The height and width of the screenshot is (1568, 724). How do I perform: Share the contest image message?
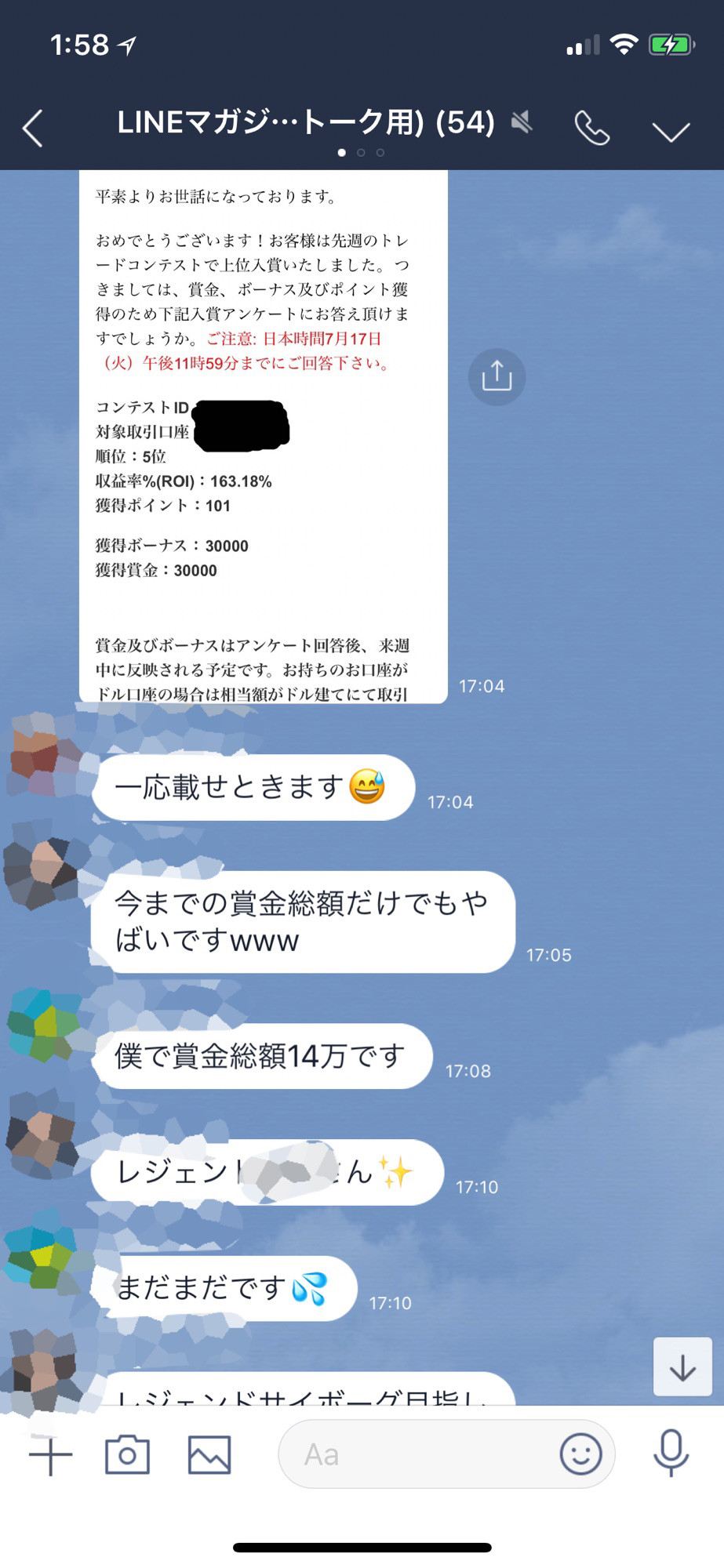[497, 377]
